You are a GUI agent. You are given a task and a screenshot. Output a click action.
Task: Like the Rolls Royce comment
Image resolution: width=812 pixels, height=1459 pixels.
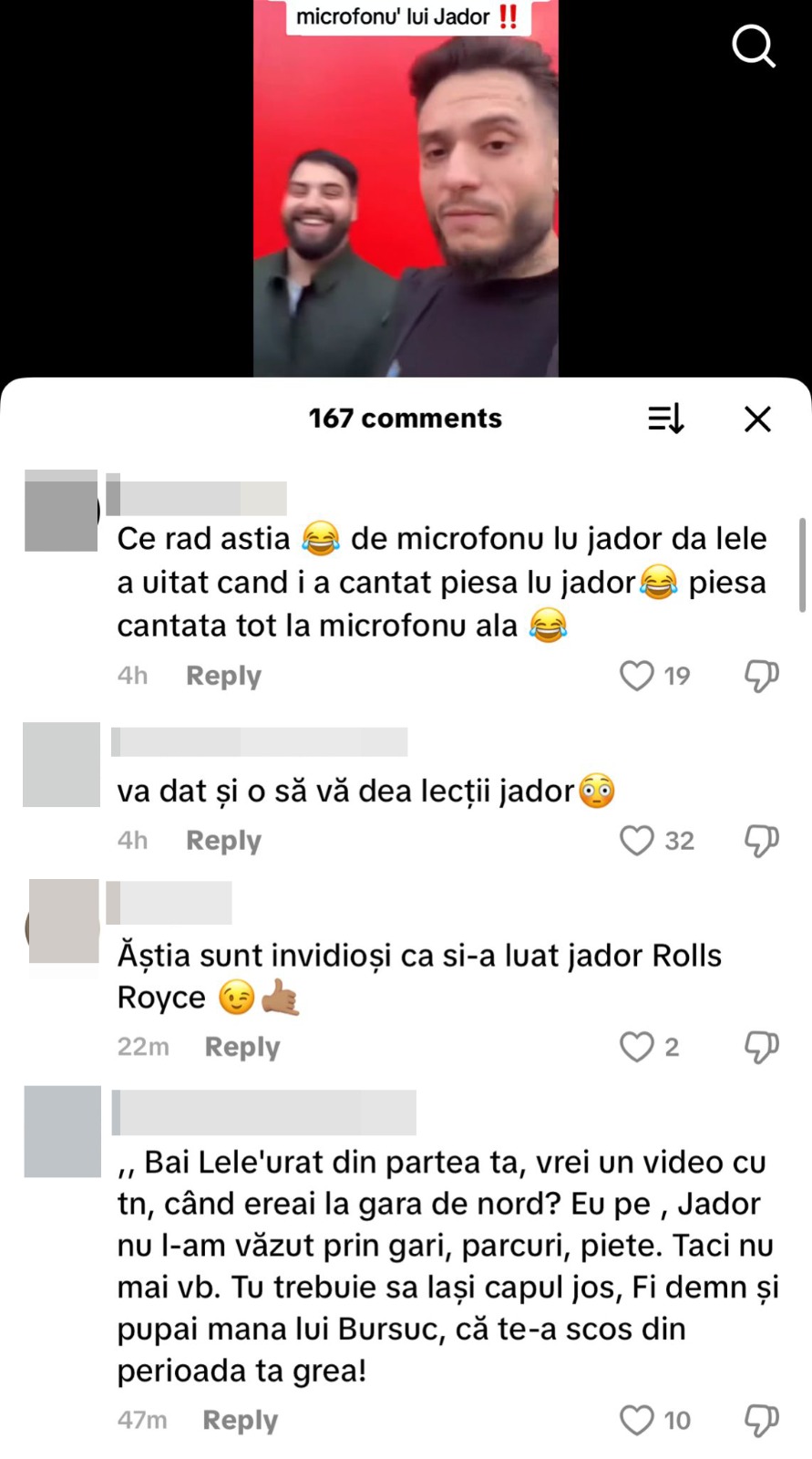pyautogui.click(x=637, y=1047)
